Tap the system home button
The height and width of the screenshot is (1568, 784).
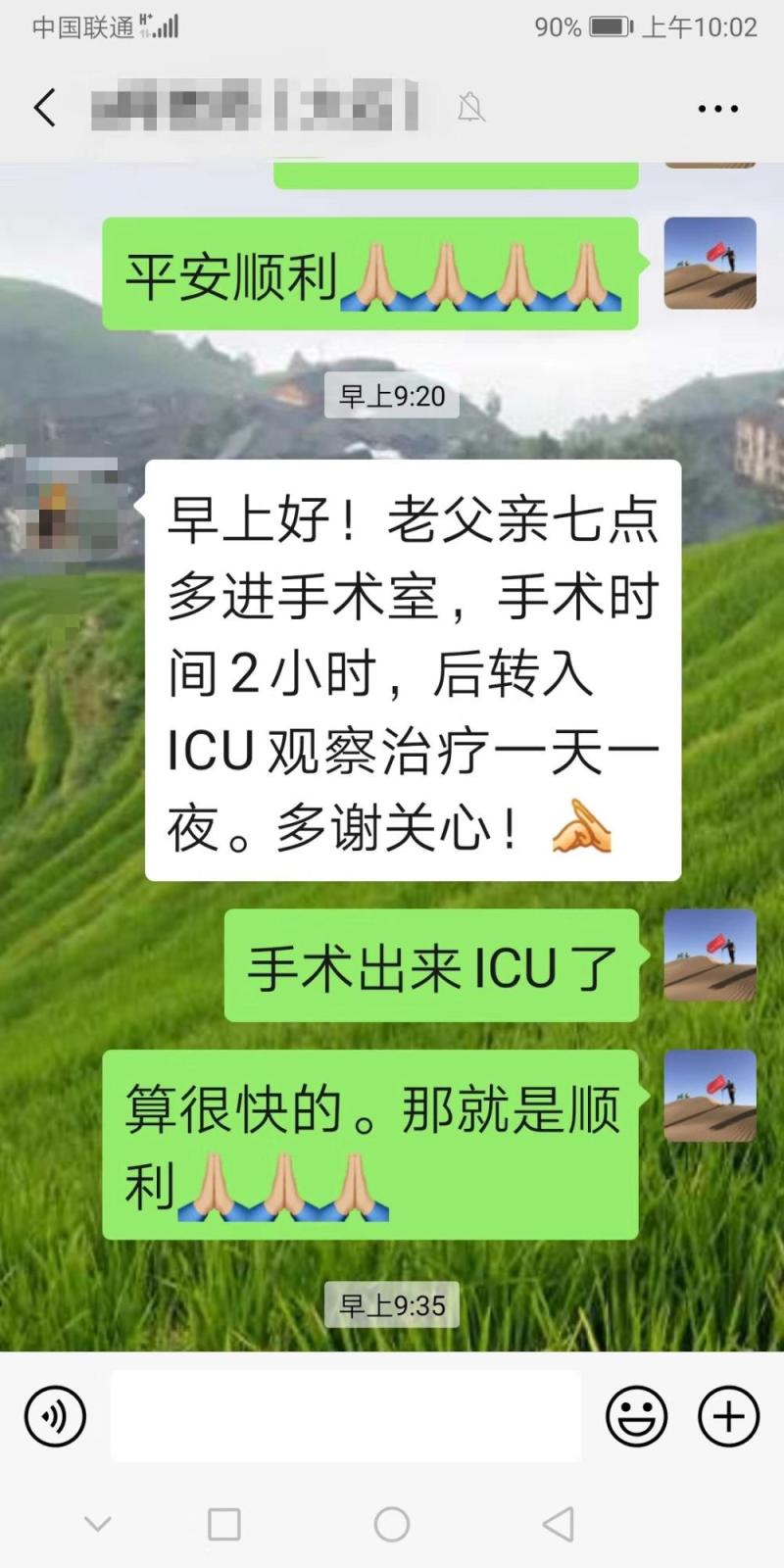coord(392,1524)
